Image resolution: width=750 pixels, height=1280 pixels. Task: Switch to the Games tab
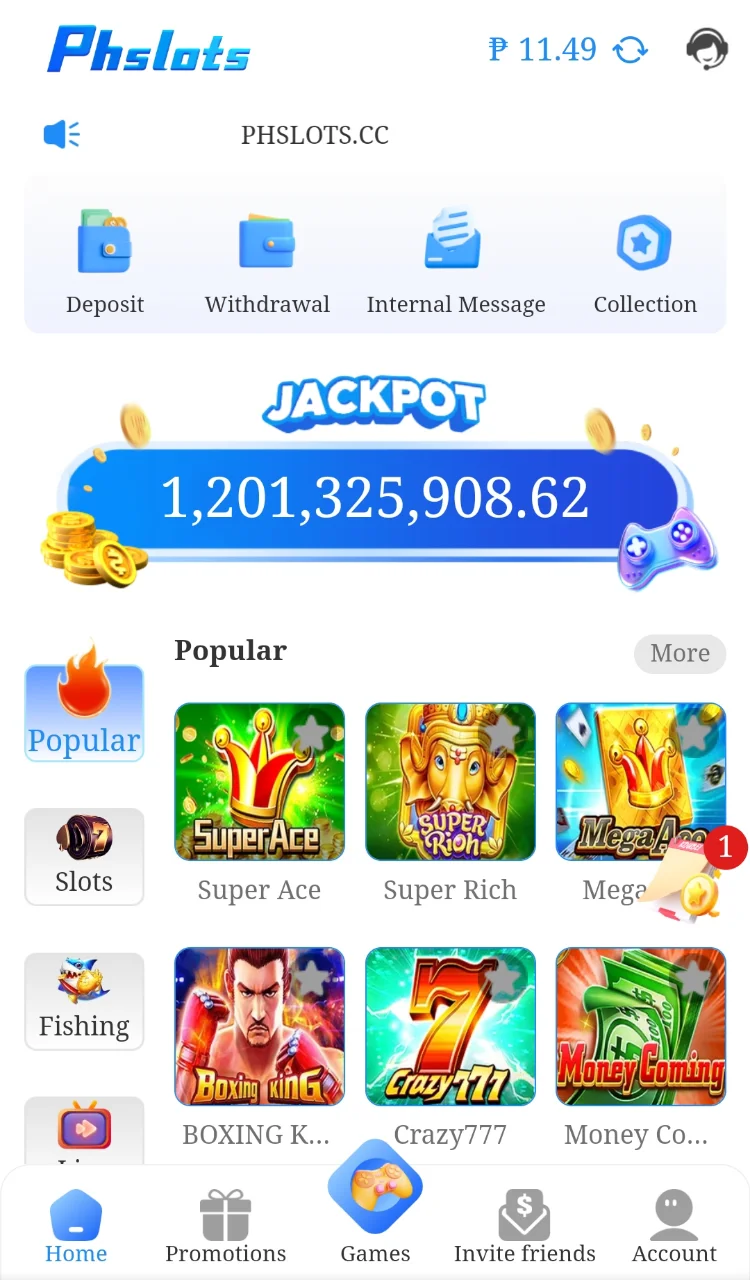click(x=375, y=1203)
